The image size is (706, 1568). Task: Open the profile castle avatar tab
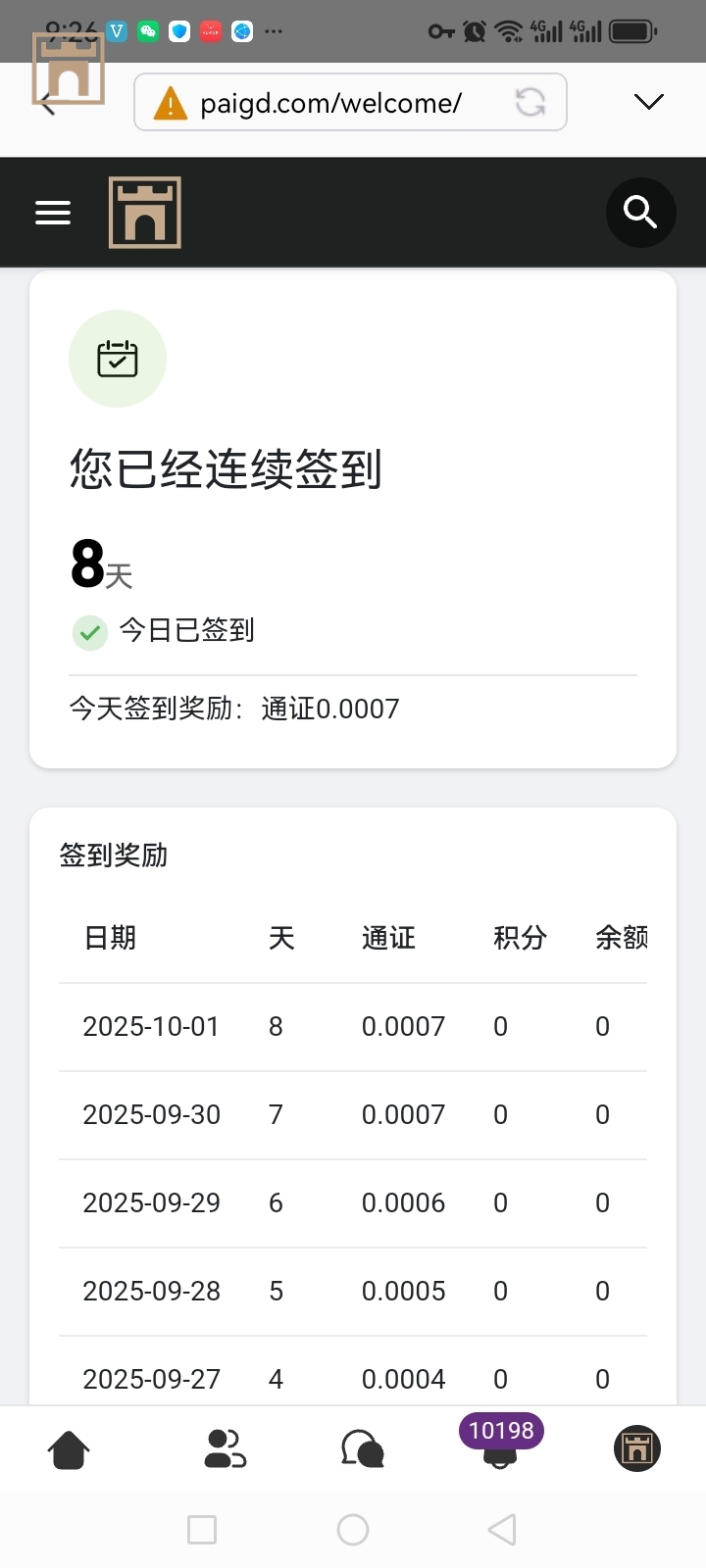click(x=637, y=1448)
